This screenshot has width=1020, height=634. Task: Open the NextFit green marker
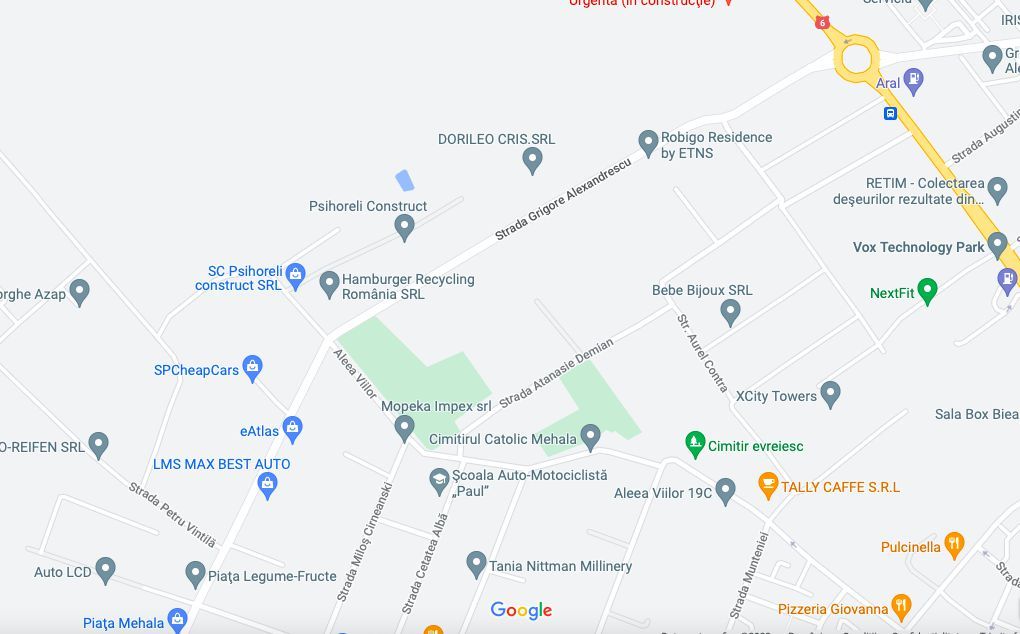927,291
